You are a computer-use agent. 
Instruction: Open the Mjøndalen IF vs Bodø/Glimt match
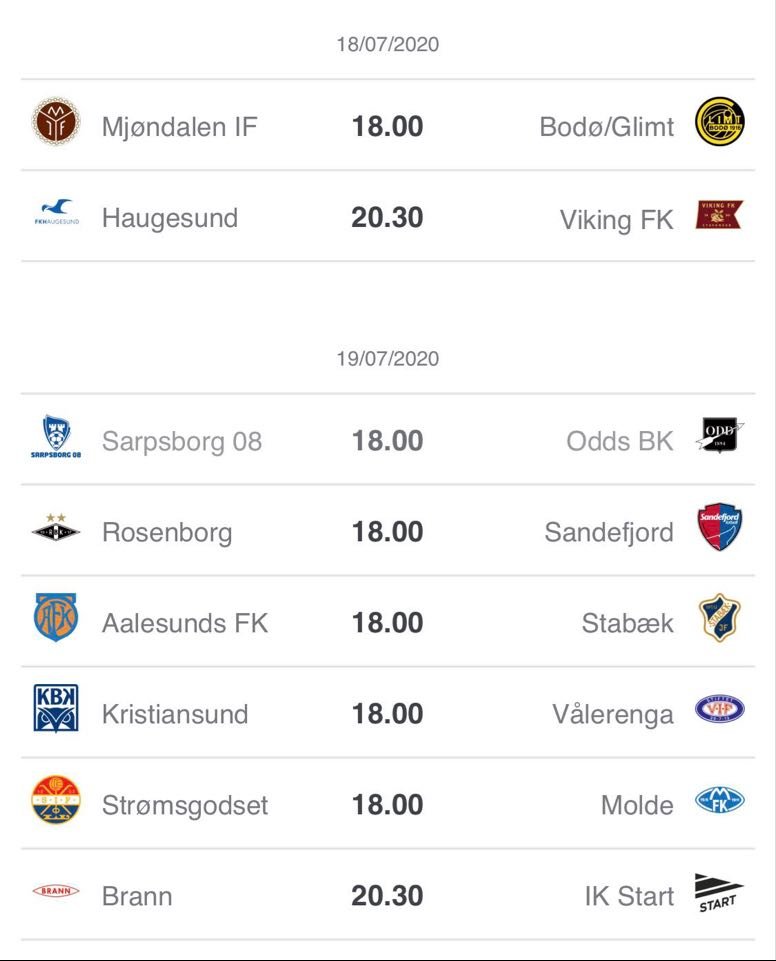[387, 127]
